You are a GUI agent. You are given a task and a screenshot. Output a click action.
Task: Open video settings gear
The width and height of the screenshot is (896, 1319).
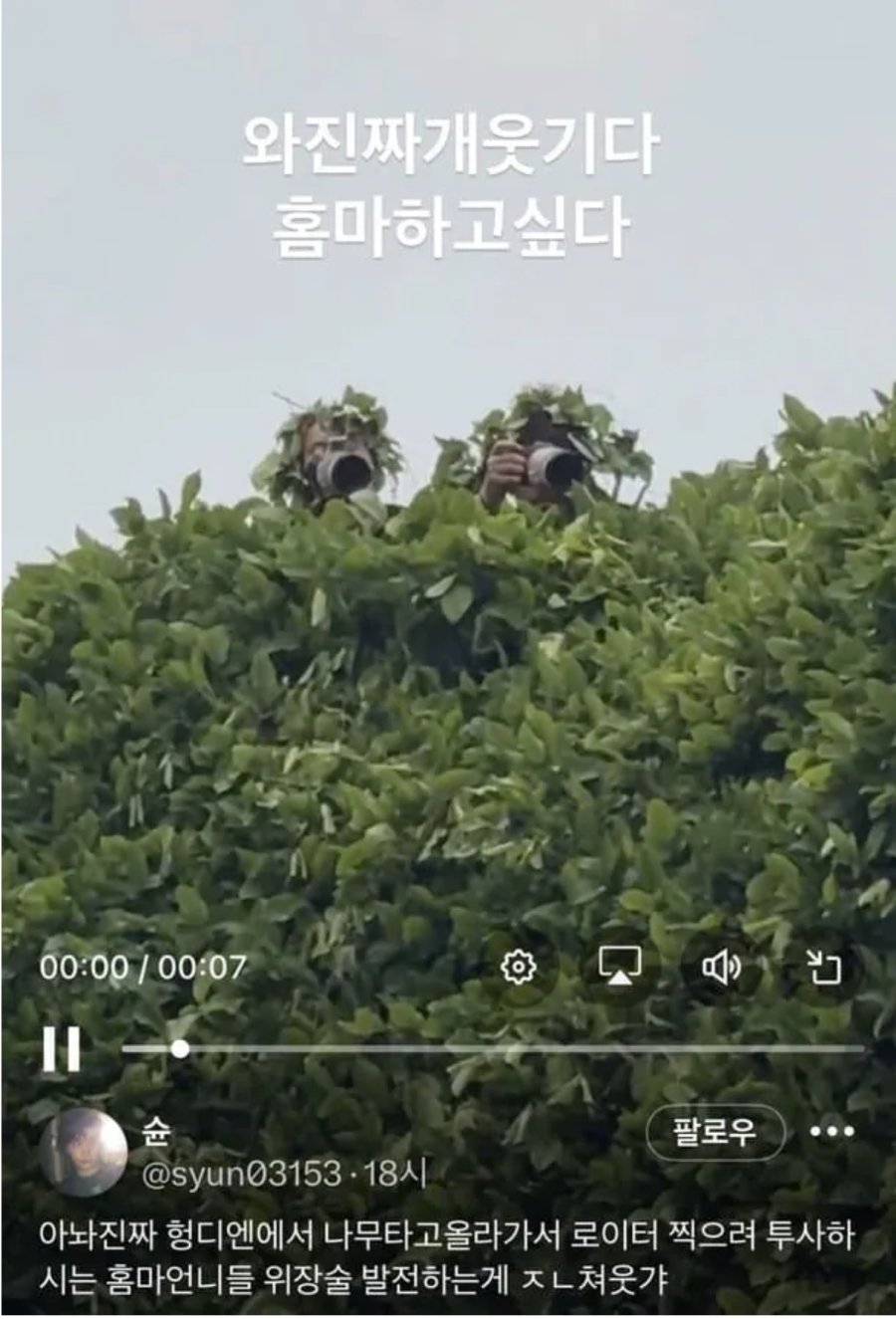(x=519, y=967)
